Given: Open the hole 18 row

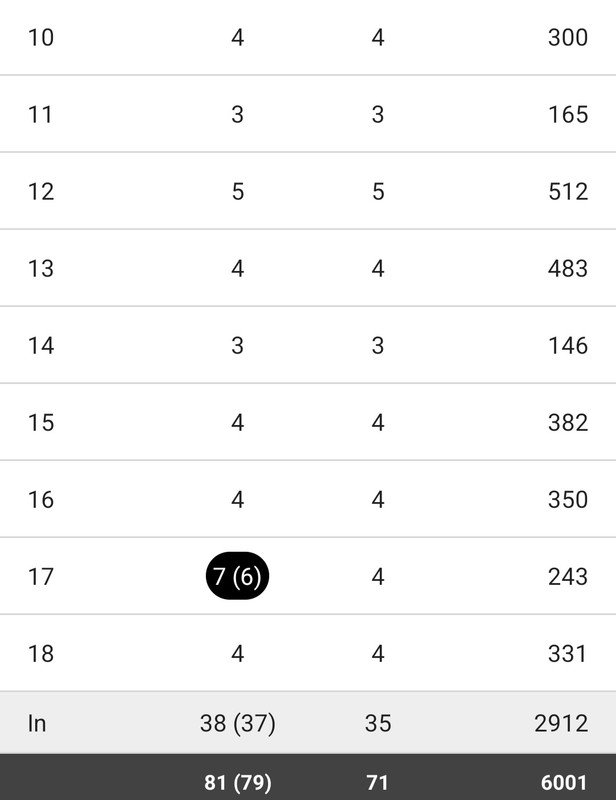Looking at the screenshot, I should coord(308,653).
